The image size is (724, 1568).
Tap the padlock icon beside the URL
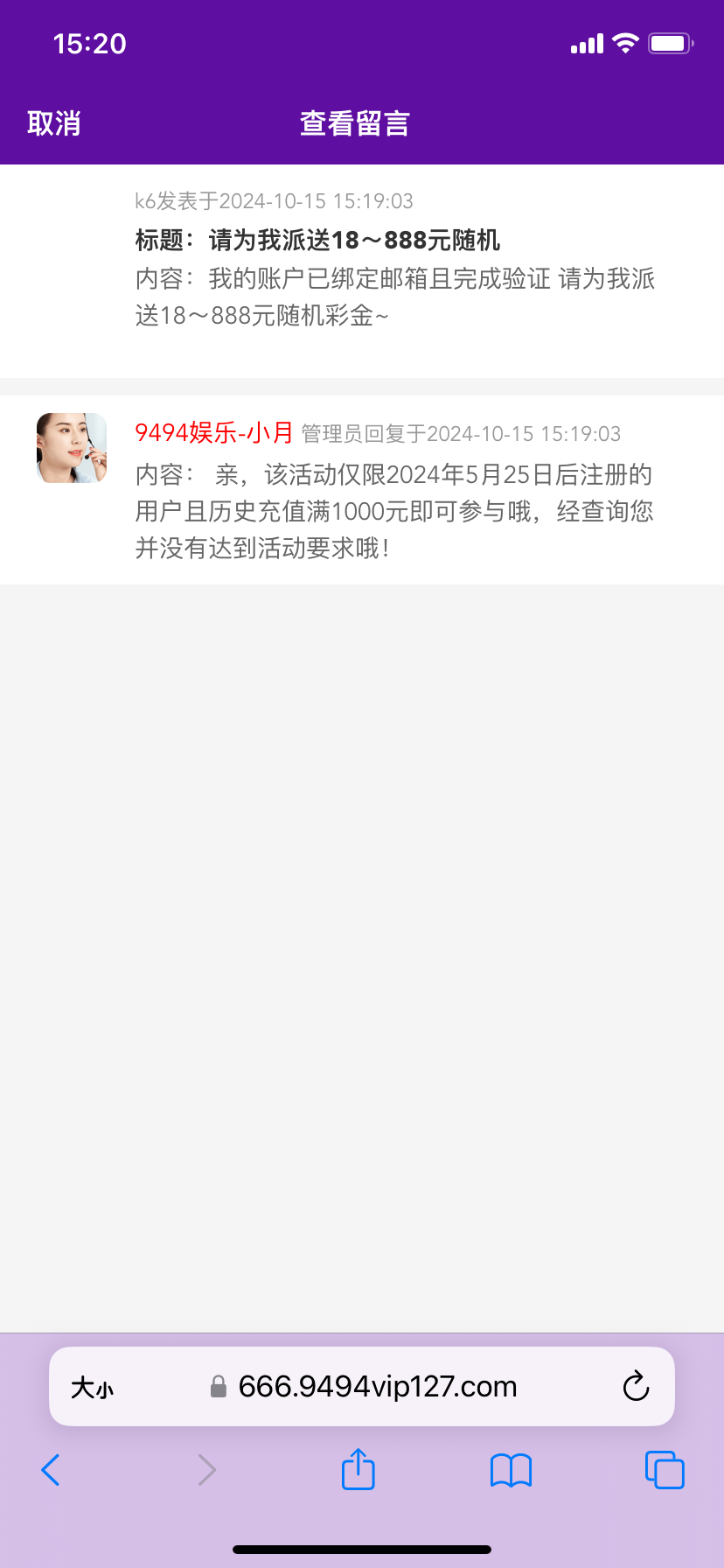[216, 1386]
